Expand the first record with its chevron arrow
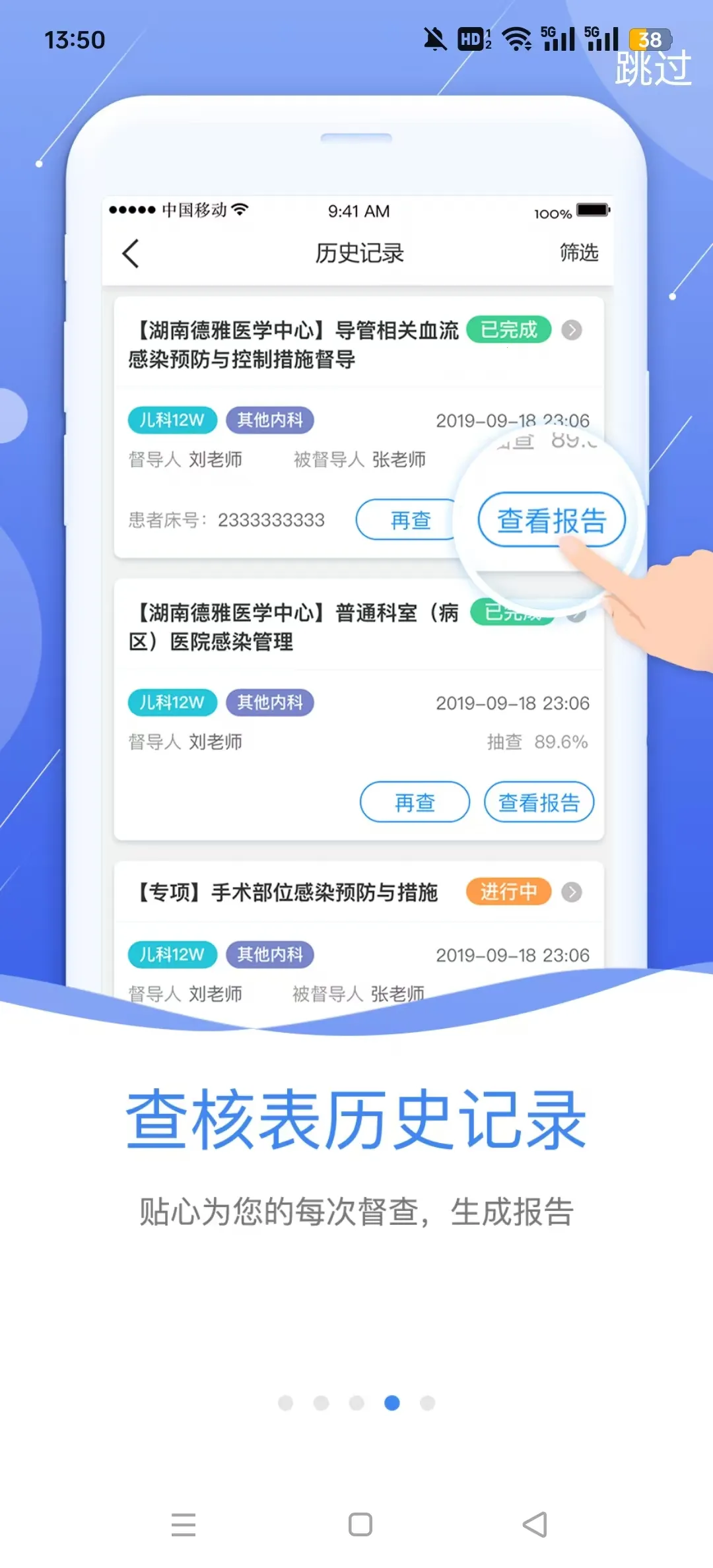The width and height of the screenshot is (713, 1568). point(570,331)
